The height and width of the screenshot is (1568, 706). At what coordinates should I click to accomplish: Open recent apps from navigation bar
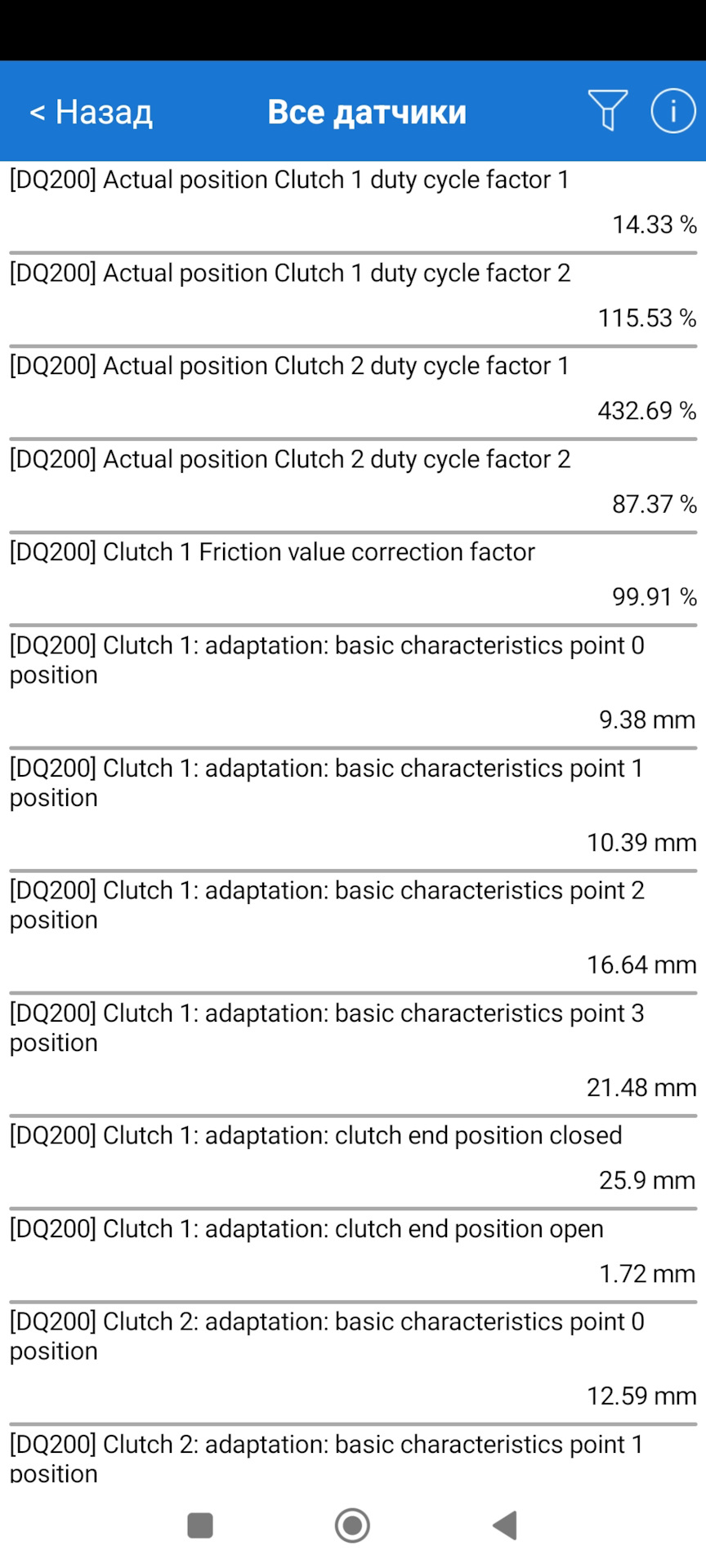pyautogui.click(x=200, y=1525)
